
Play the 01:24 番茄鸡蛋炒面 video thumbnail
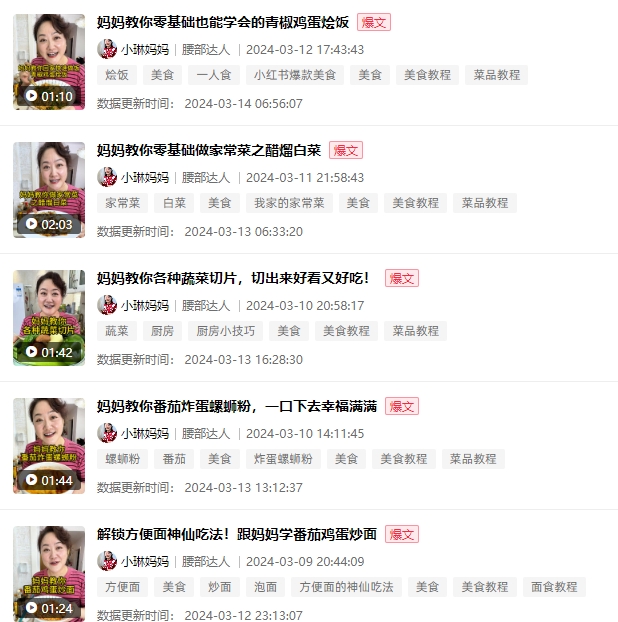[49, 573]
